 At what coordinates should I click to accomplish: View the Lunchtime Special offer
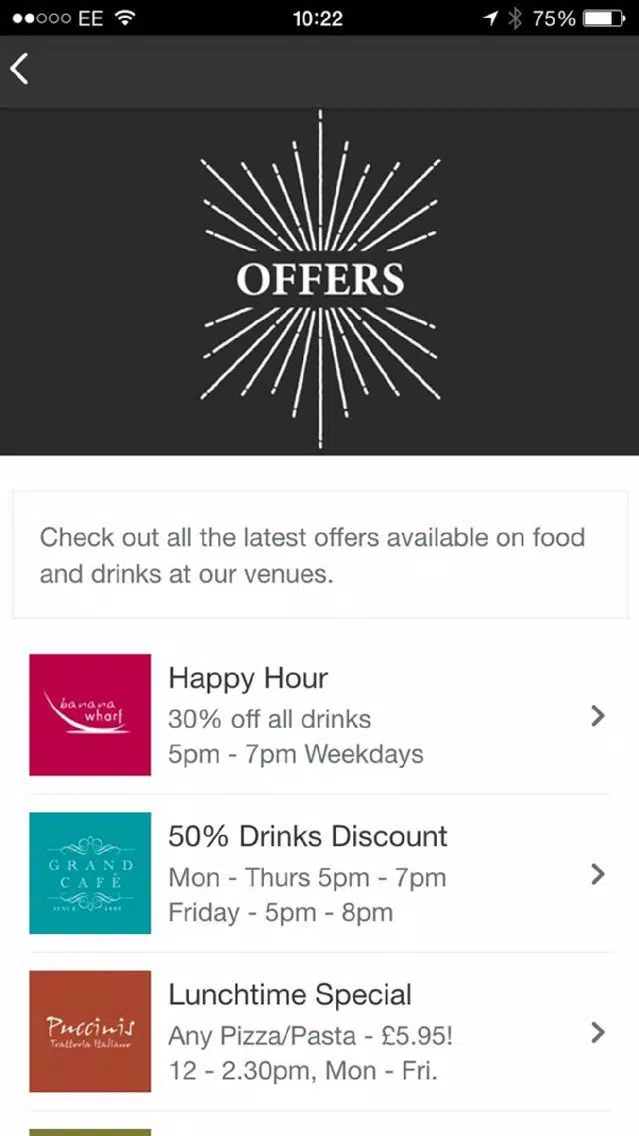pyautogui.click(x=320, y=1032)
